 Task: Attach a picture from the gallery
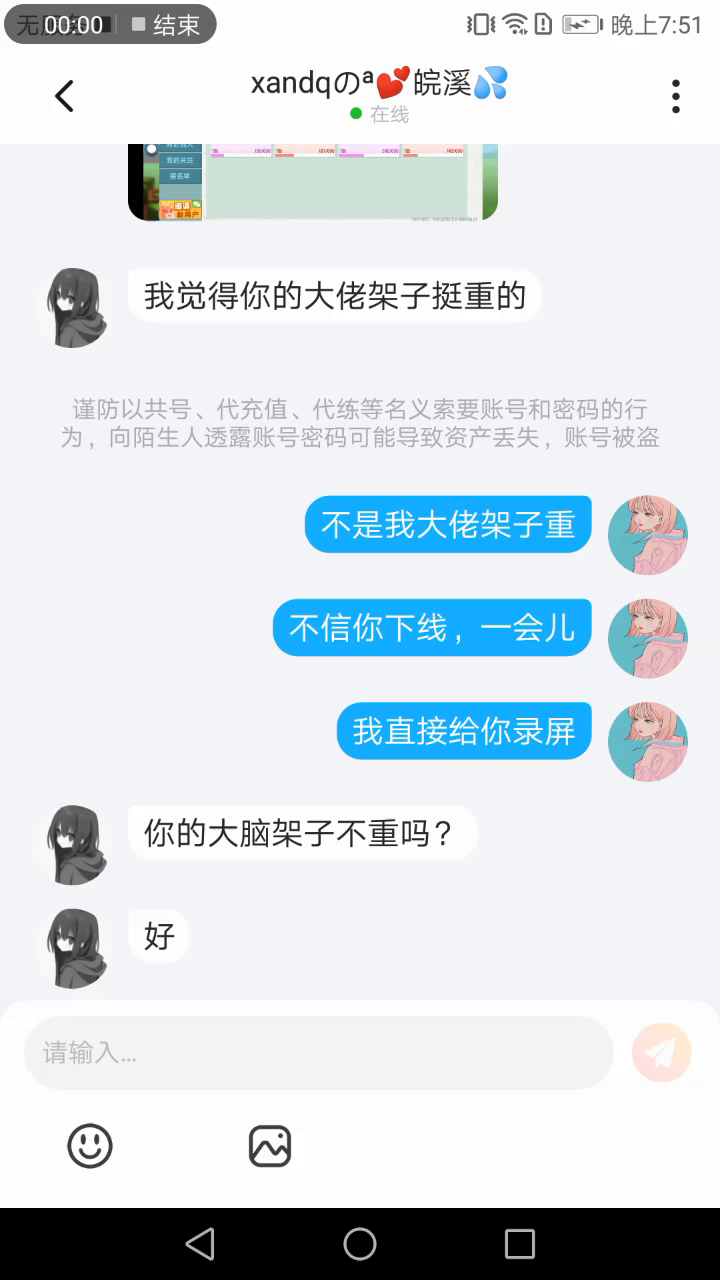[x=270, y=1145]
